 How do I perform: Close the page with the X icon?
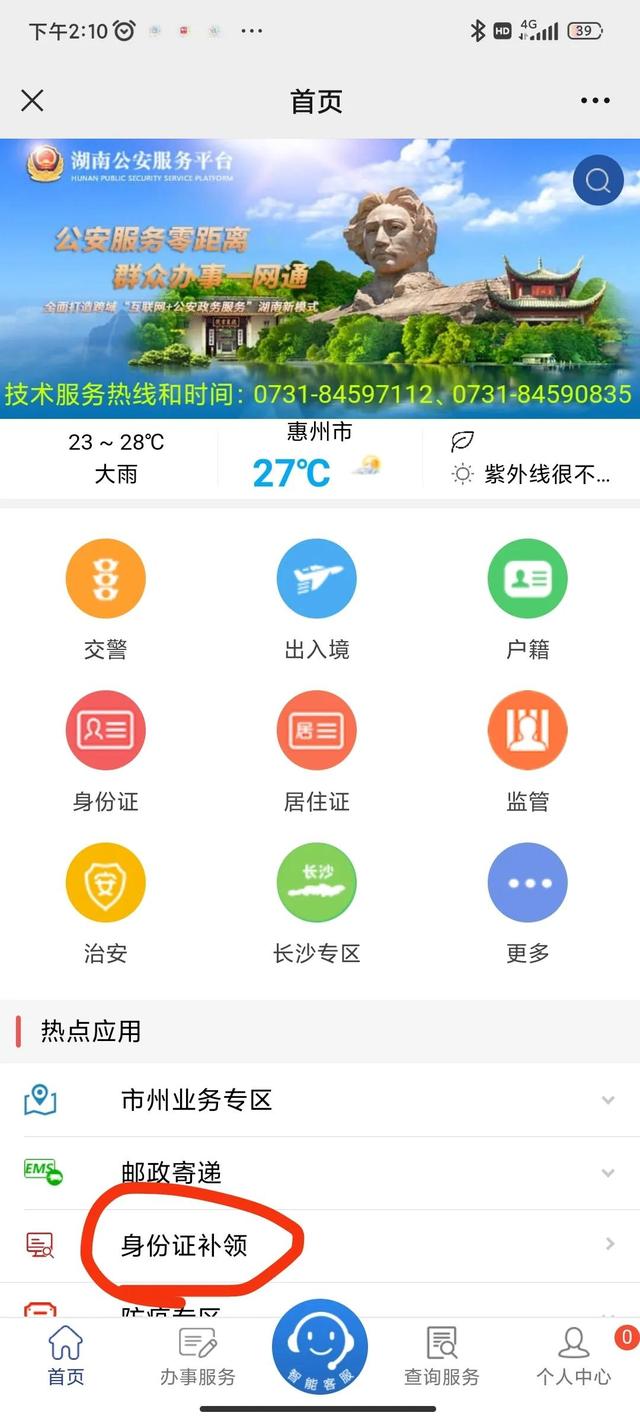pos(33,101)
